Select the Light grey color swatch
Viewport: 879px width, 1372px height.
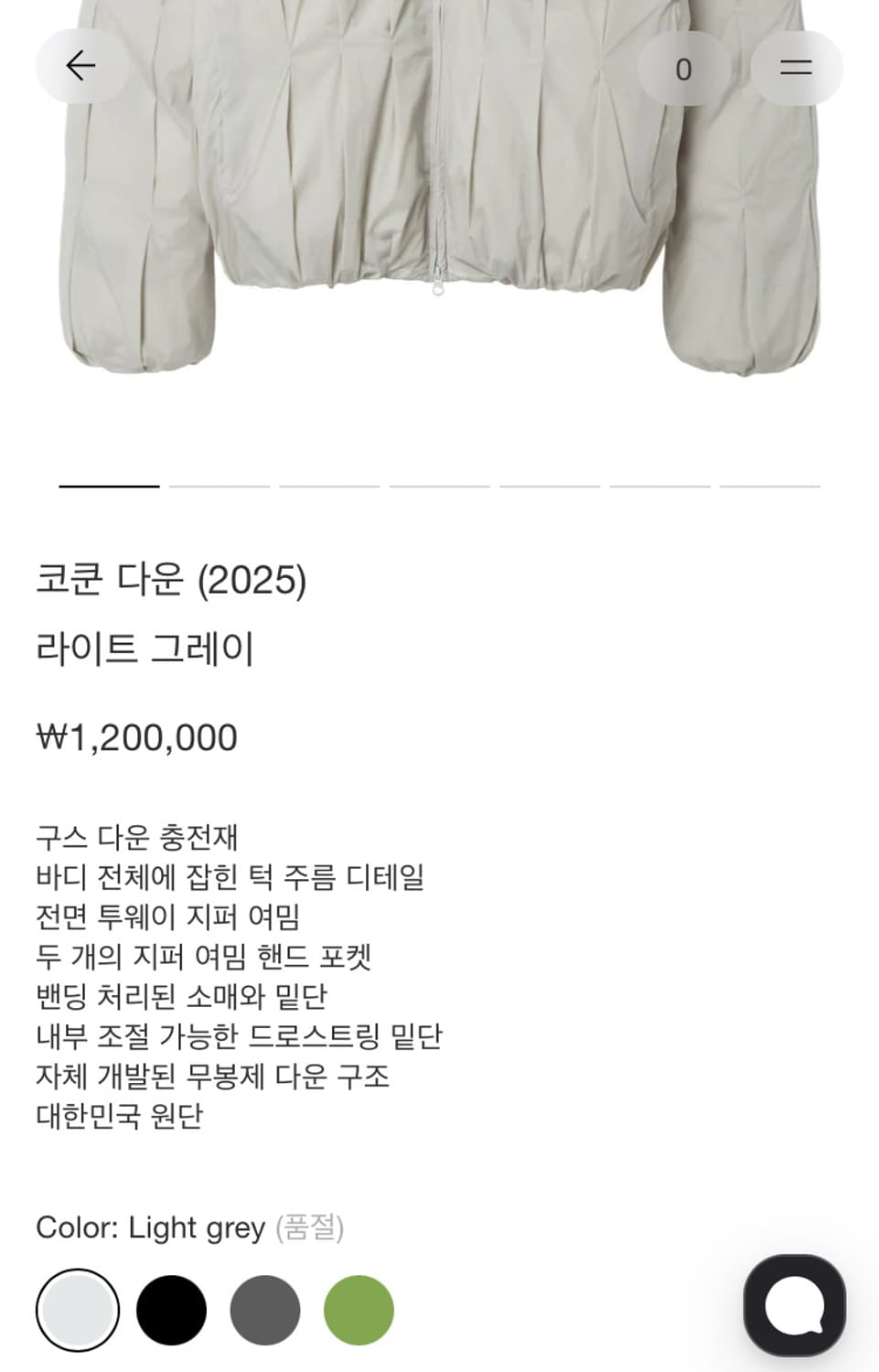tap(79, 1310)
